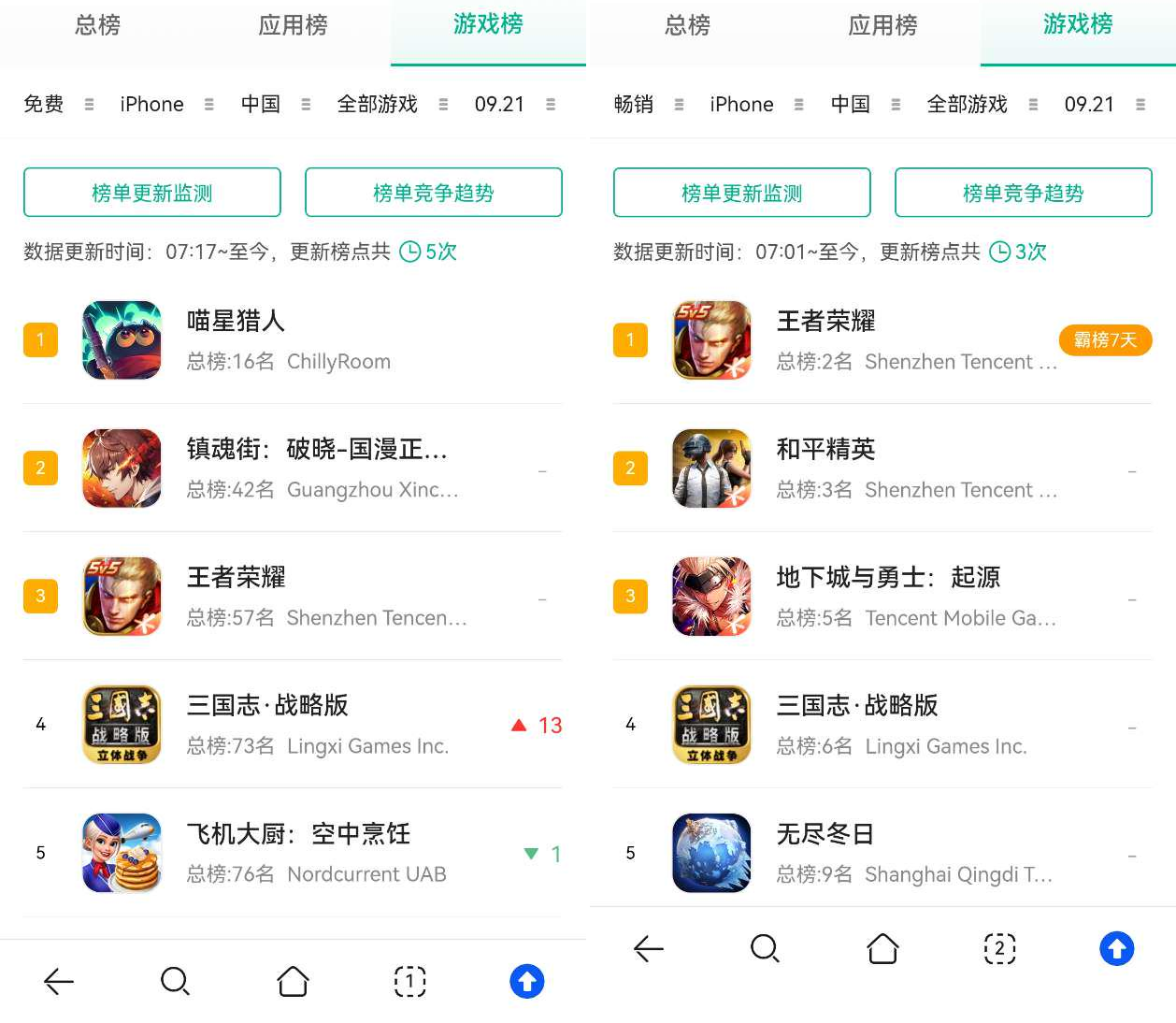The height and width of the screenshot is (1023, 1176).
Task: Tap 榜单更新监测 button in the free chart
Action: pos(152,193)
